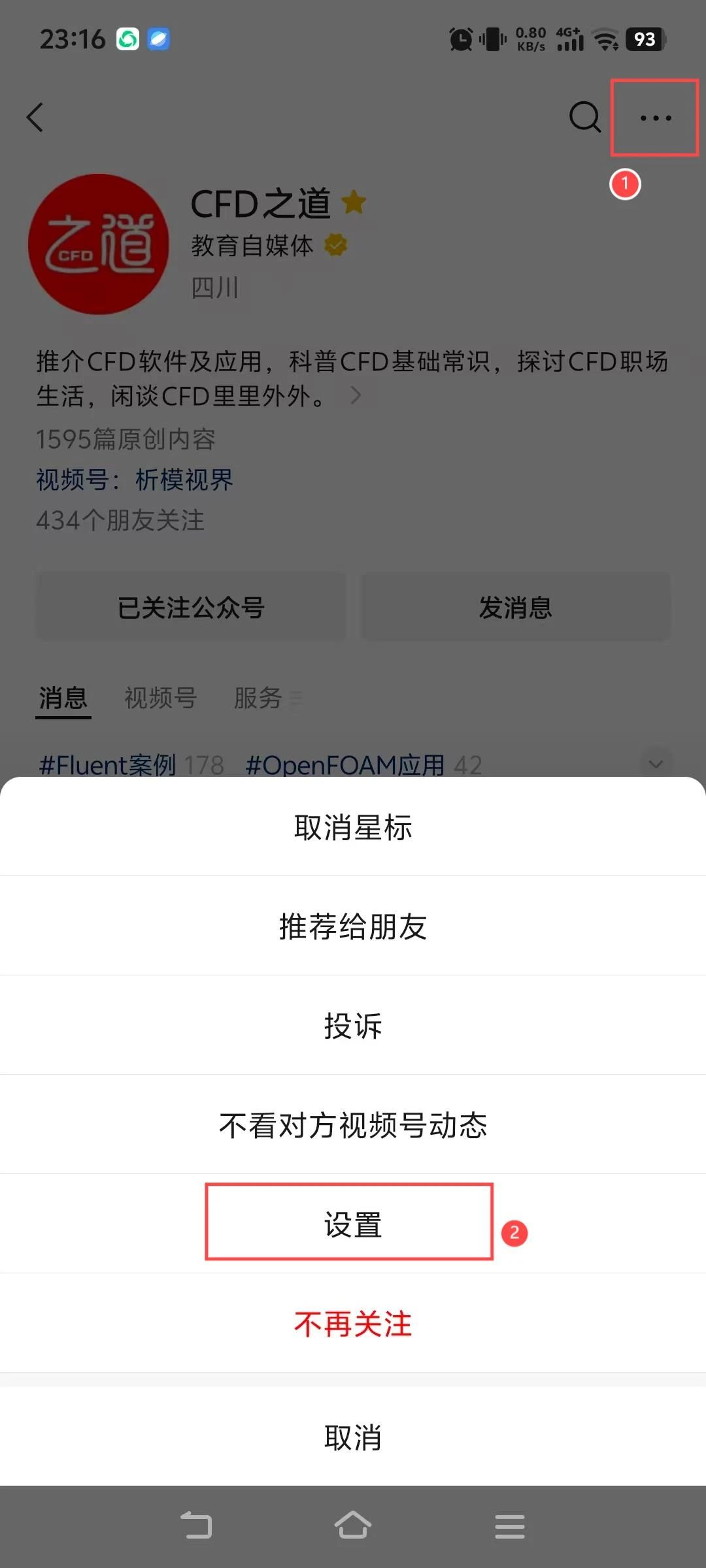706x1568 pixels.
Task: Tap 投诉 to report this account
Action: (353, 1026)
